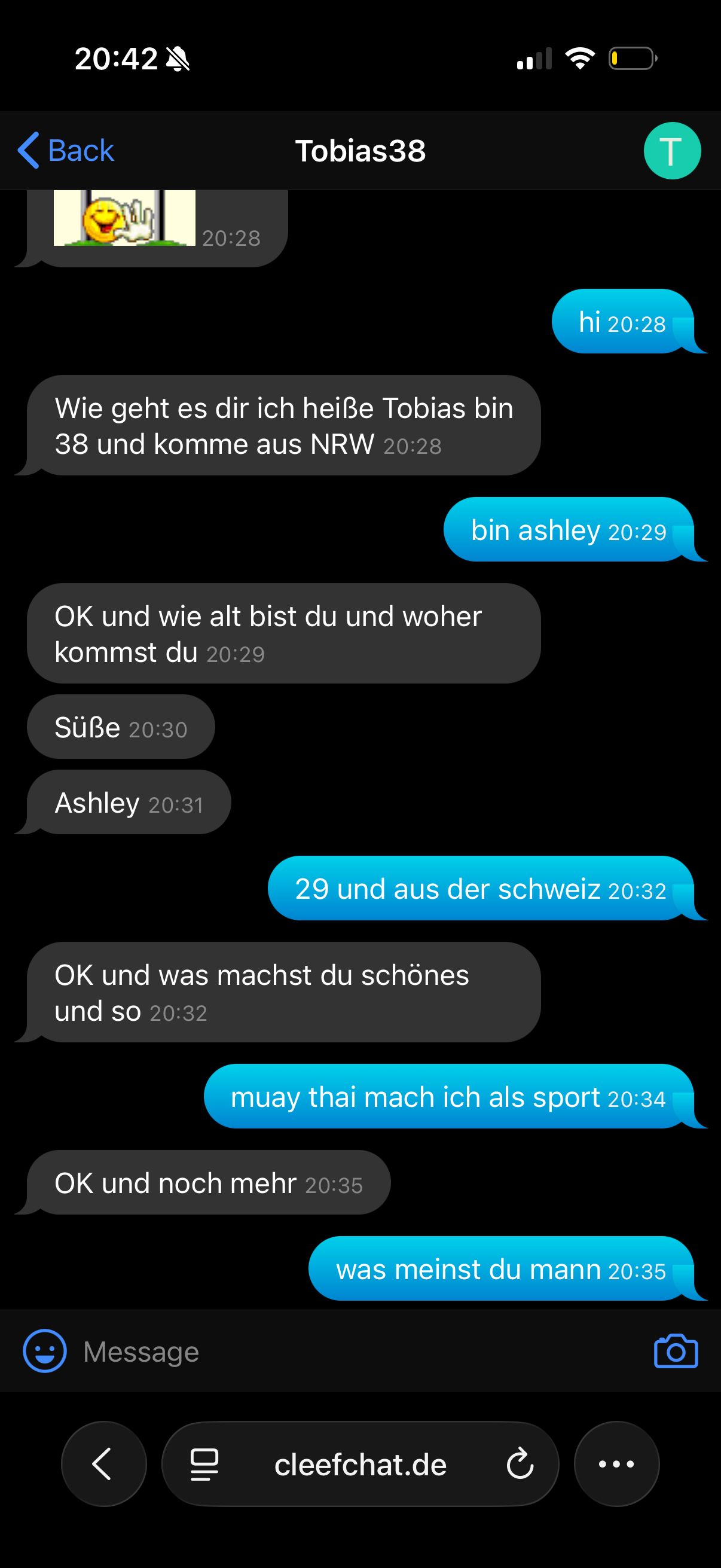The width and height of the screenshot is (721, 1568).
Task: Reload the cleefchat.de page
Action: (520, 1464)
